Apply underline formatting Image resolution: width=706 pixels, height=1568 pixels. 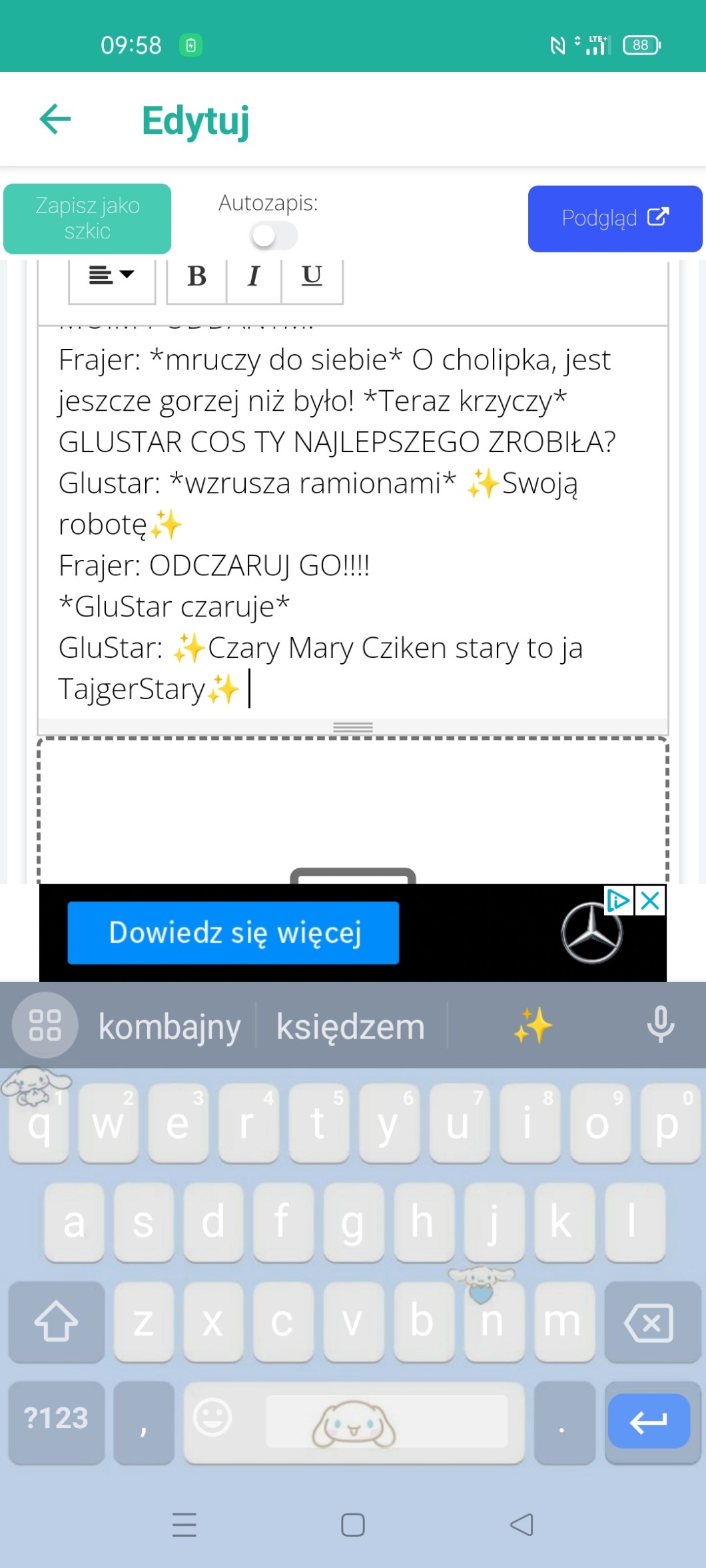pyautogui.click(x=312, y=276)
